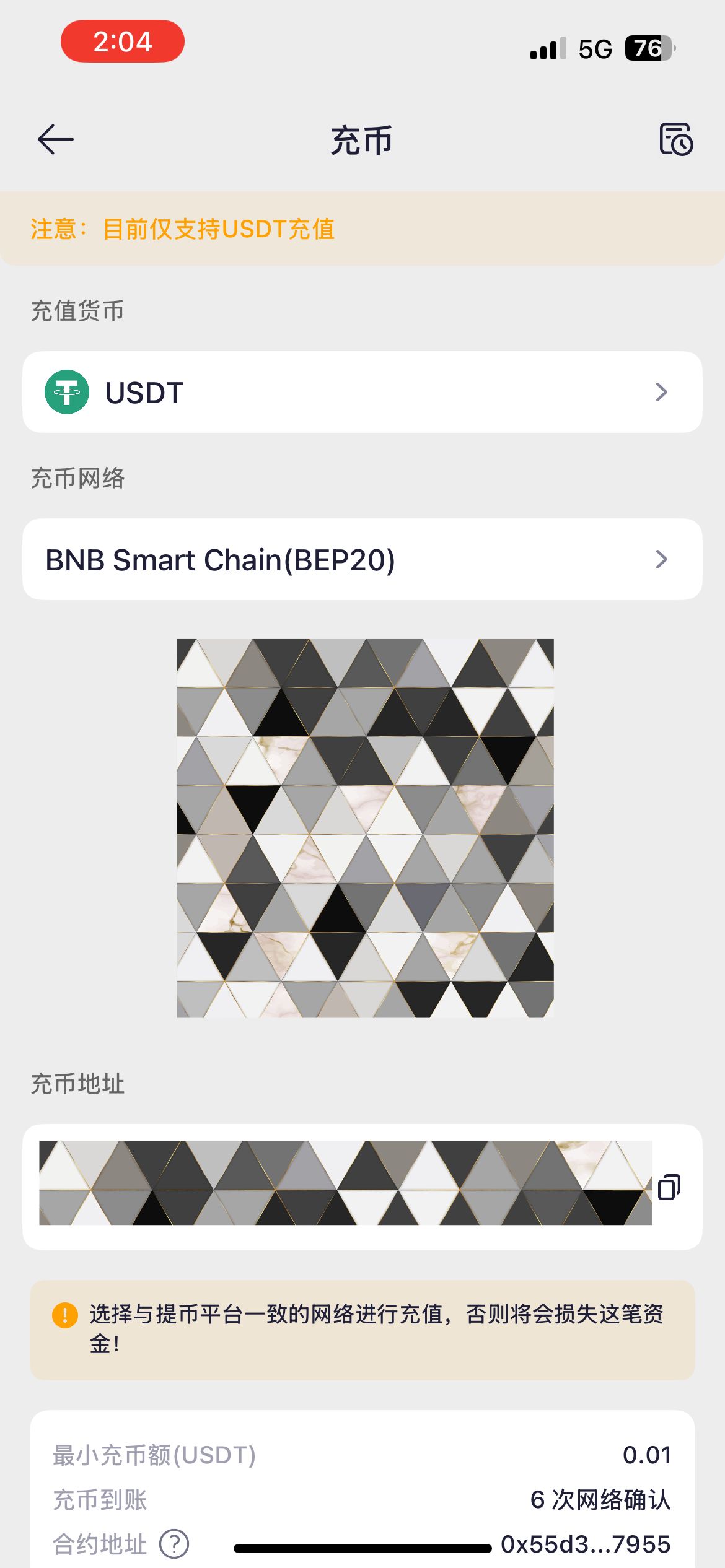This screenshot has height=1568, width=725.
Task: Copy the deposit address
Action: [x=669, y=1187]
